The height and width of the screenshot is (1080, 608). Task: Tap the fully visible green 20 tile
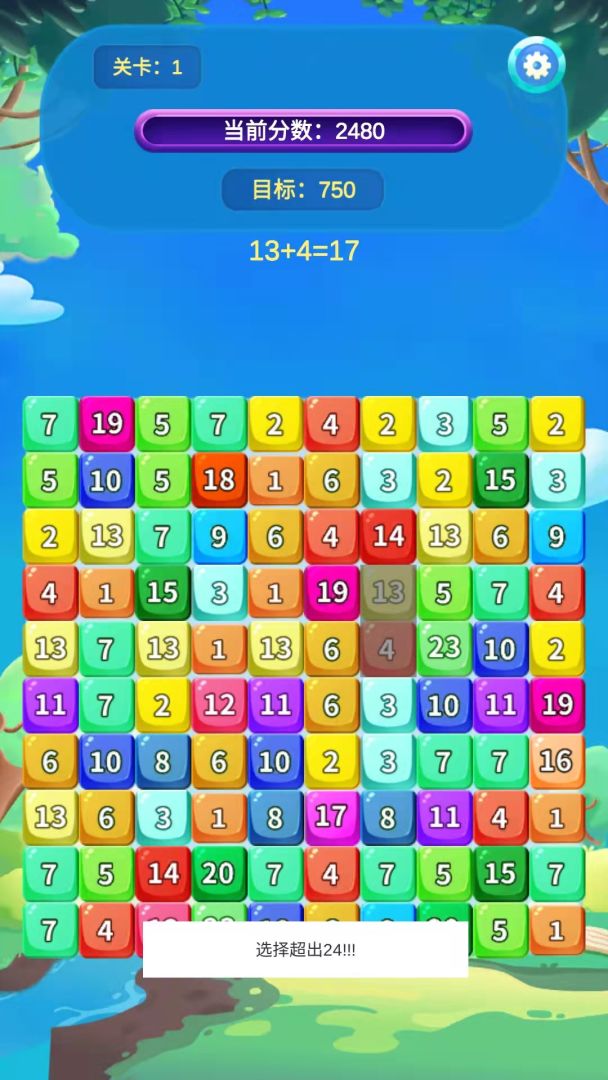click(x=219, y=873)
